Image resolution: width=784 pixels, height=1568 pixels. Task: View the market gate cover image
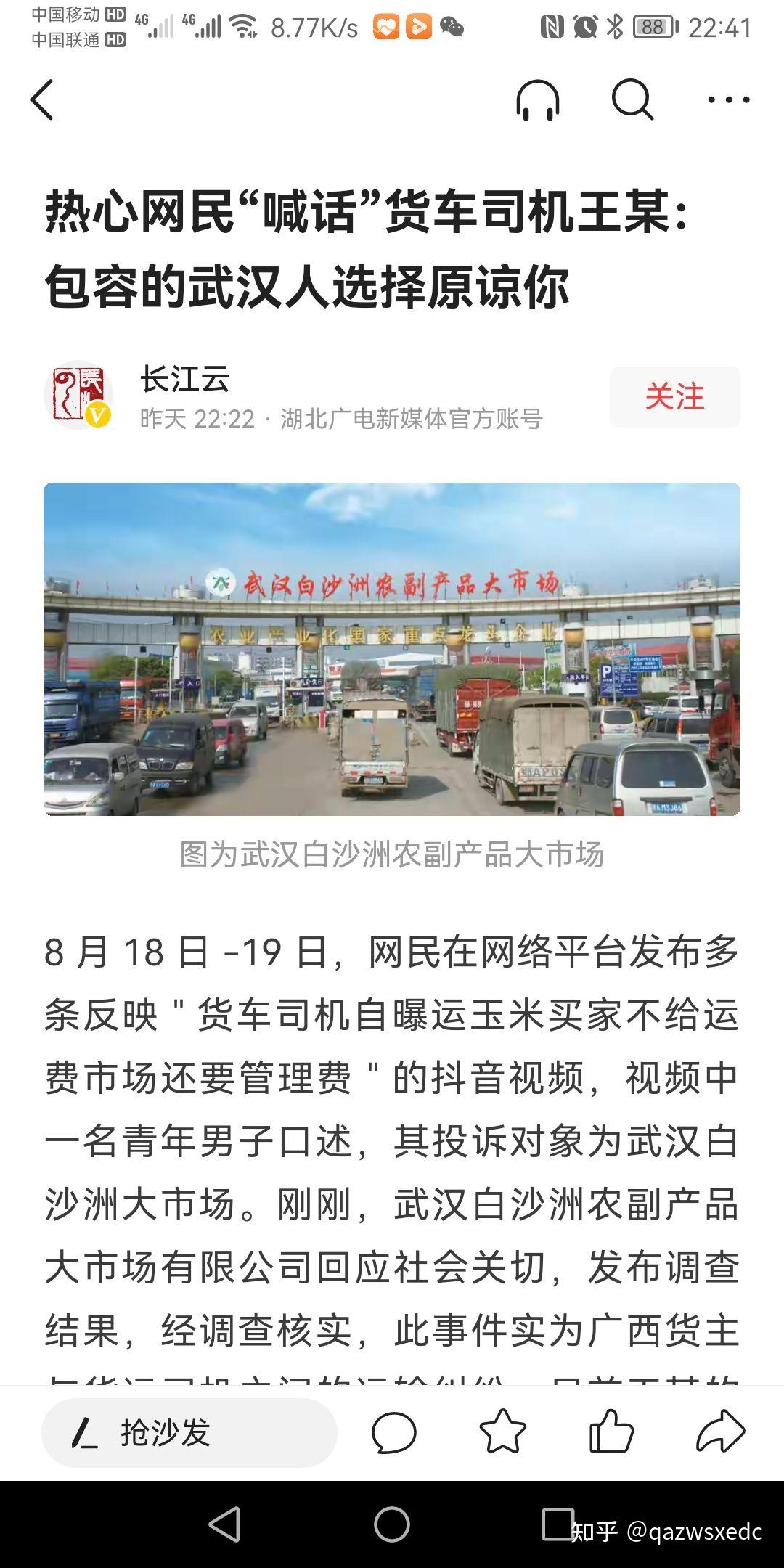[392, 650]
